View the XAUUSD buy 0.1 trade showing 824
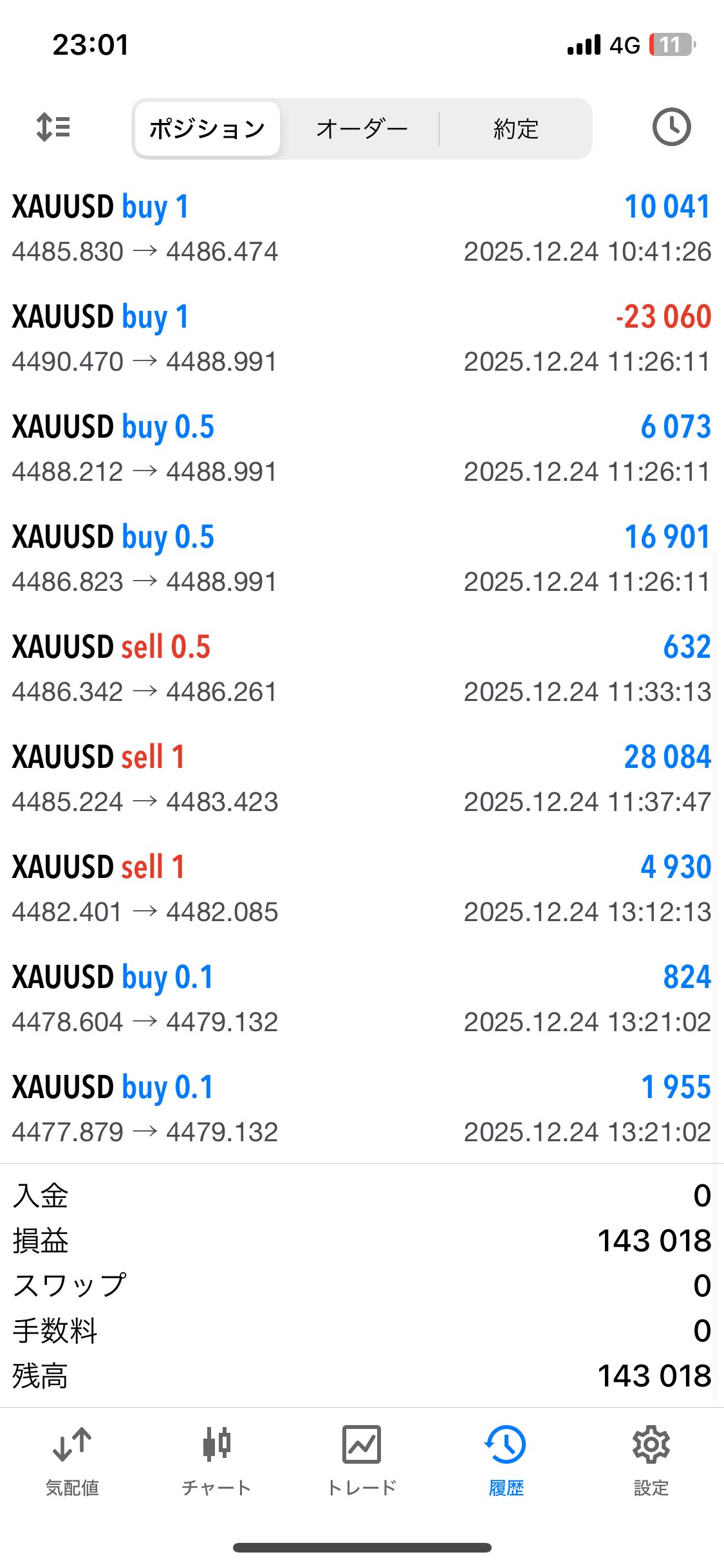The width and height of the screenshot is (724, 1568). point(362,999)
